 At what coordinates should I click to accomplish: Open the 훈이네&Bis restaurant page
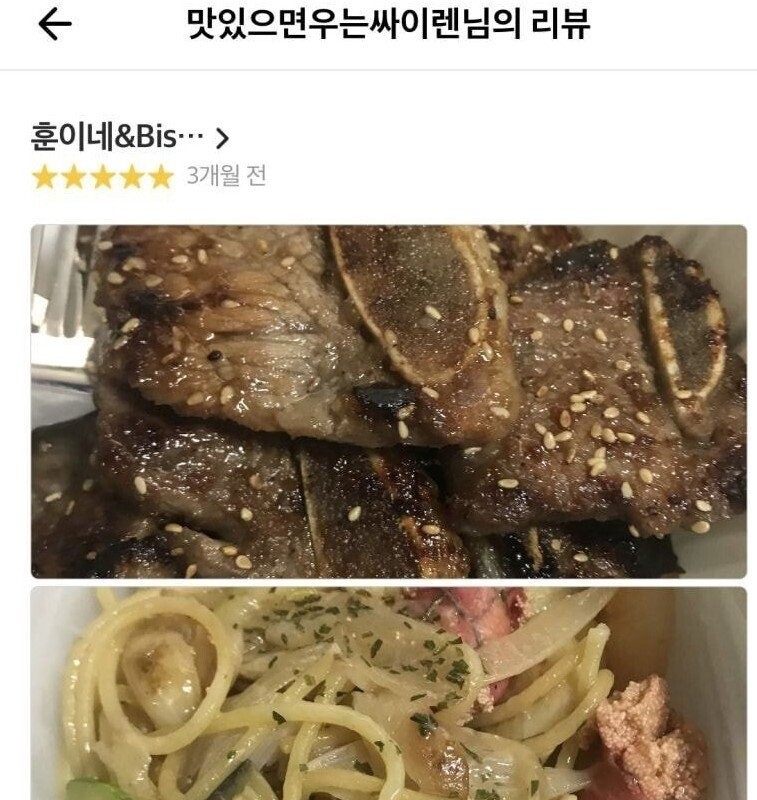(130, 136)
